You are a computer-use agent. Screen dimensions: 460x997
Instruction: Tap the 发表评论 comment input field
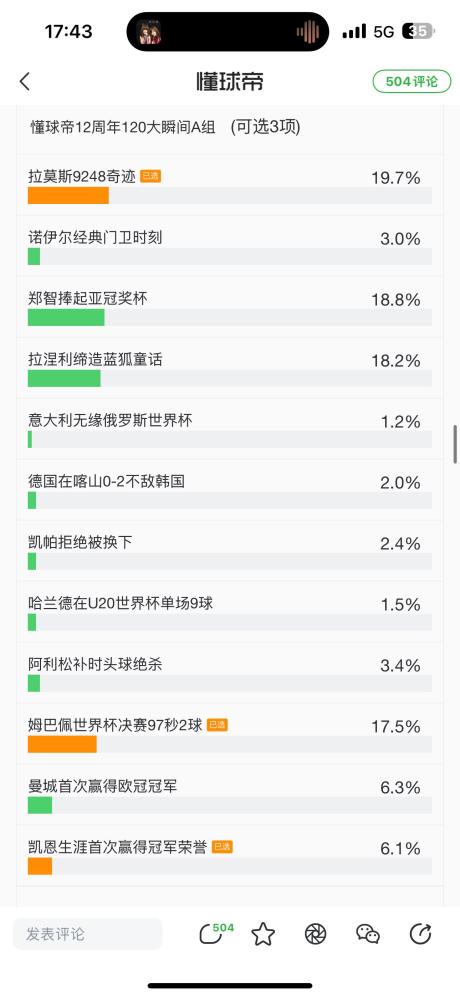(x=87, y=934)
